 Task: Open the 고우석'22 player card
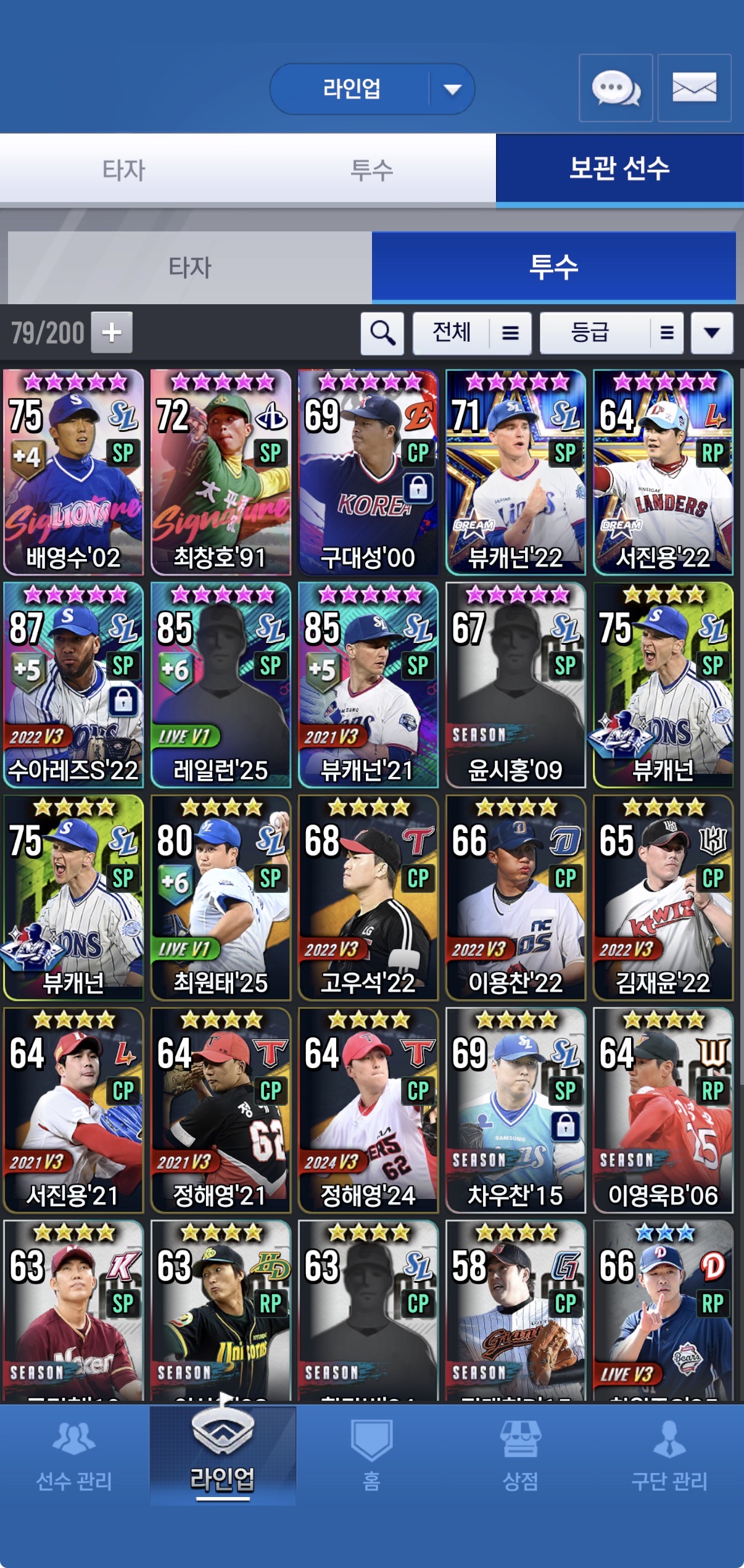[x=368, y=898]
